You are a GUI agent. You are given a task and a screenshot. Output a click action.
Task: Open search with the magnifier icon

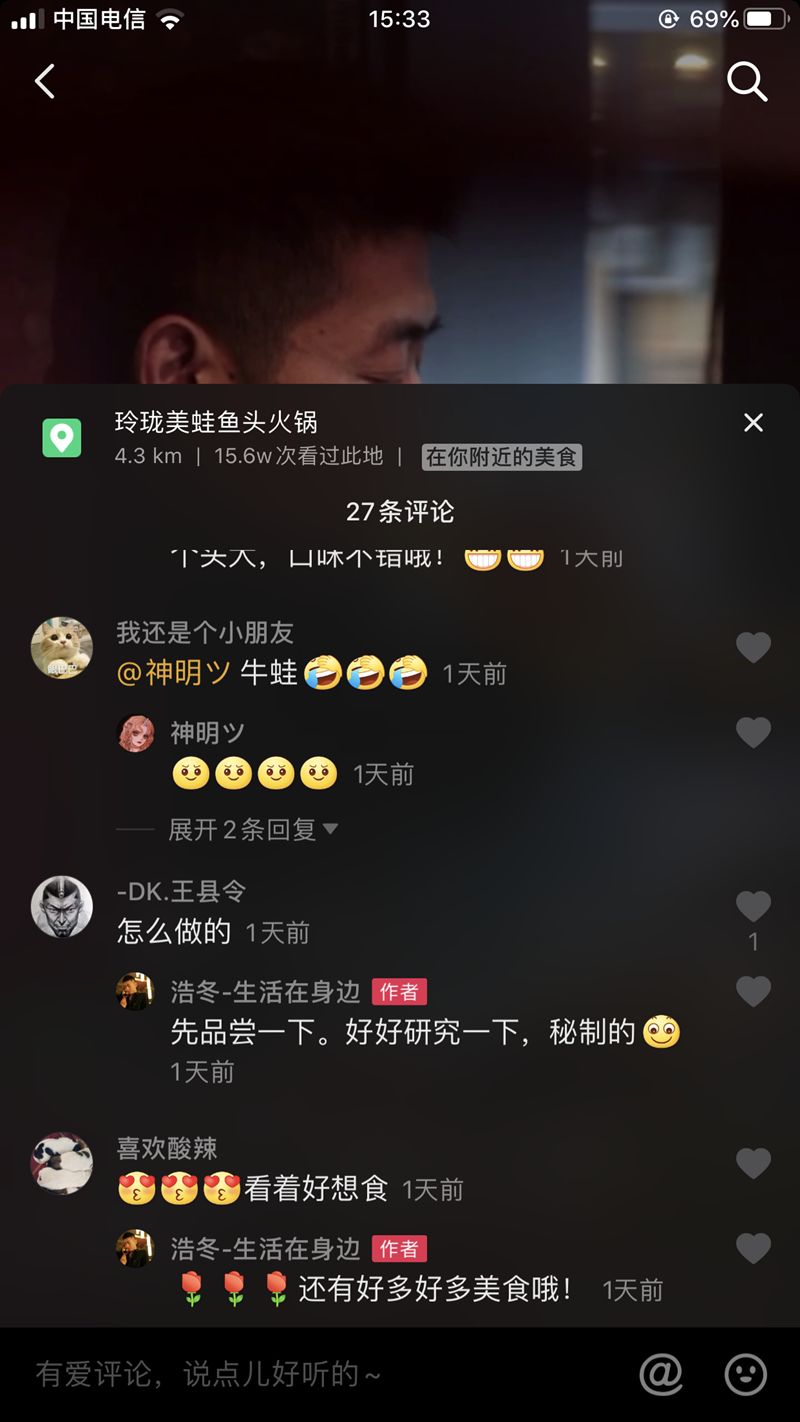[746, 82]
